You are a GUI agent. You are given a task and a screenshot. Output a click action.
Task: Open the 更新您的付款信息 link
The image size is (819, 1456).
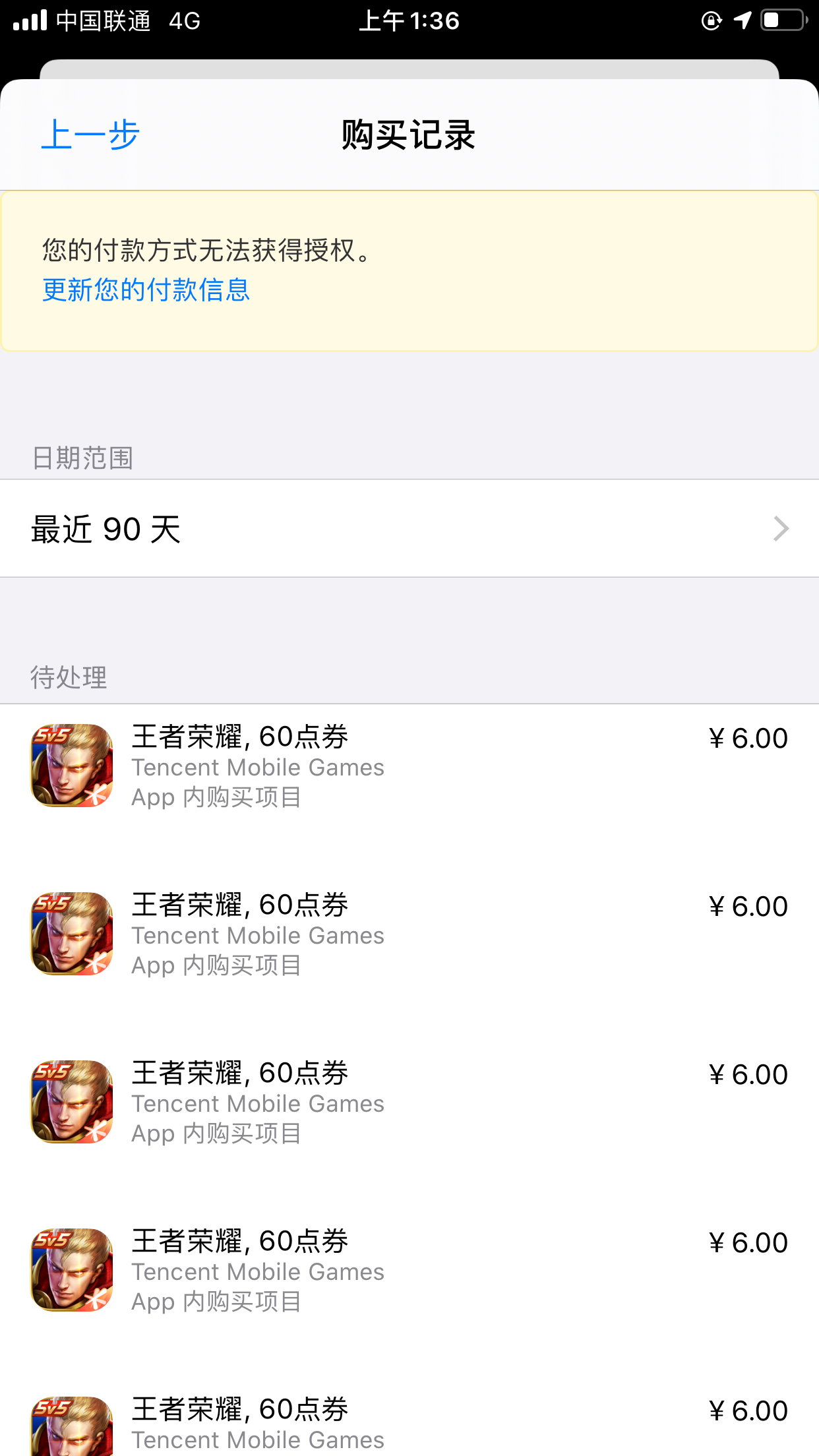(146, 289)
